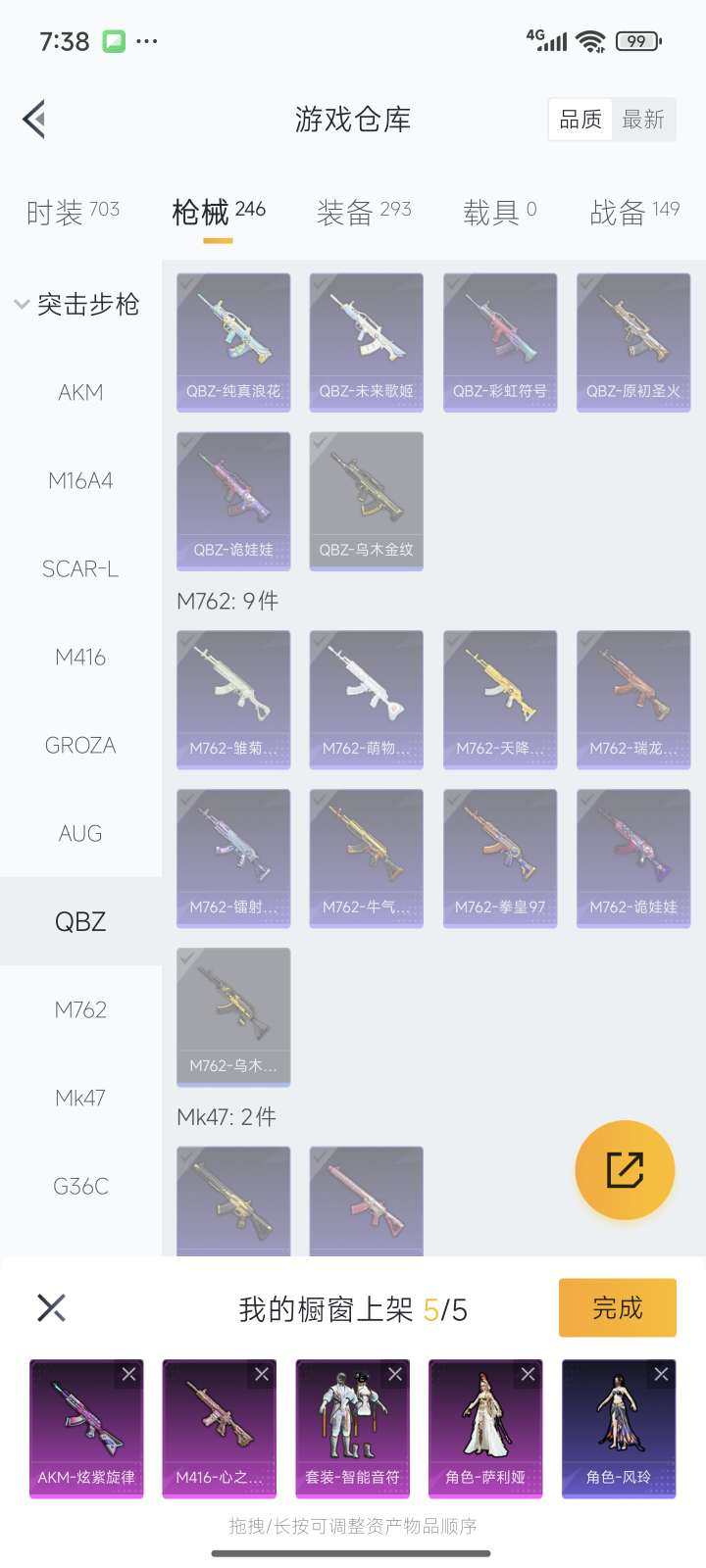Close the 我的橱窗上架 panel
This screenshot has width=706, height=1568.
[51, 1307]
